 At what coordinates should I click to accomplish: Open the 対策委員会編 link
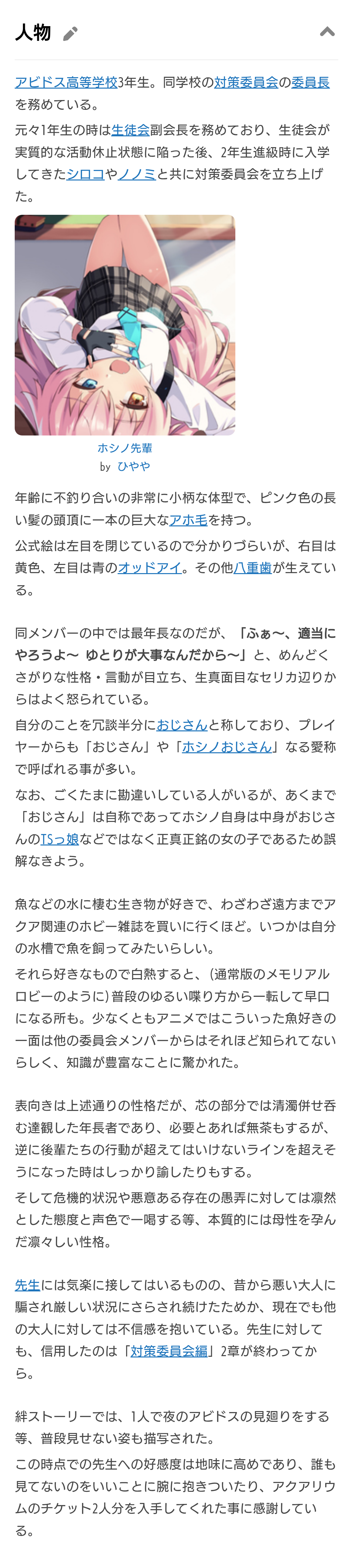169,1351
